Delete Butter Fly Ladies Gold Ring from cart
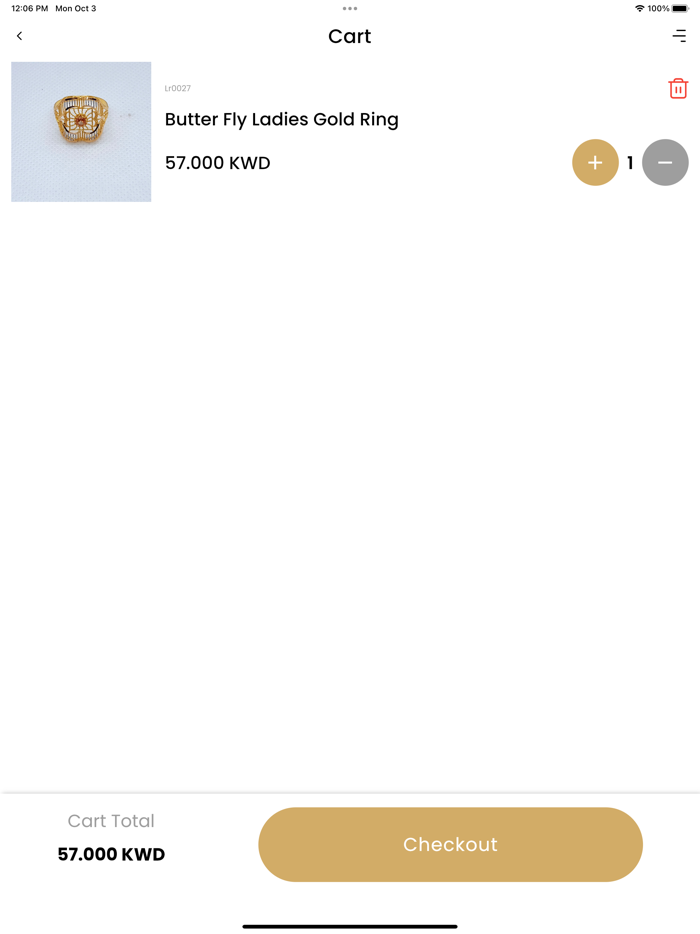Image resolution: width=700 pixels, height=934 pixels. tap(678, 89)
